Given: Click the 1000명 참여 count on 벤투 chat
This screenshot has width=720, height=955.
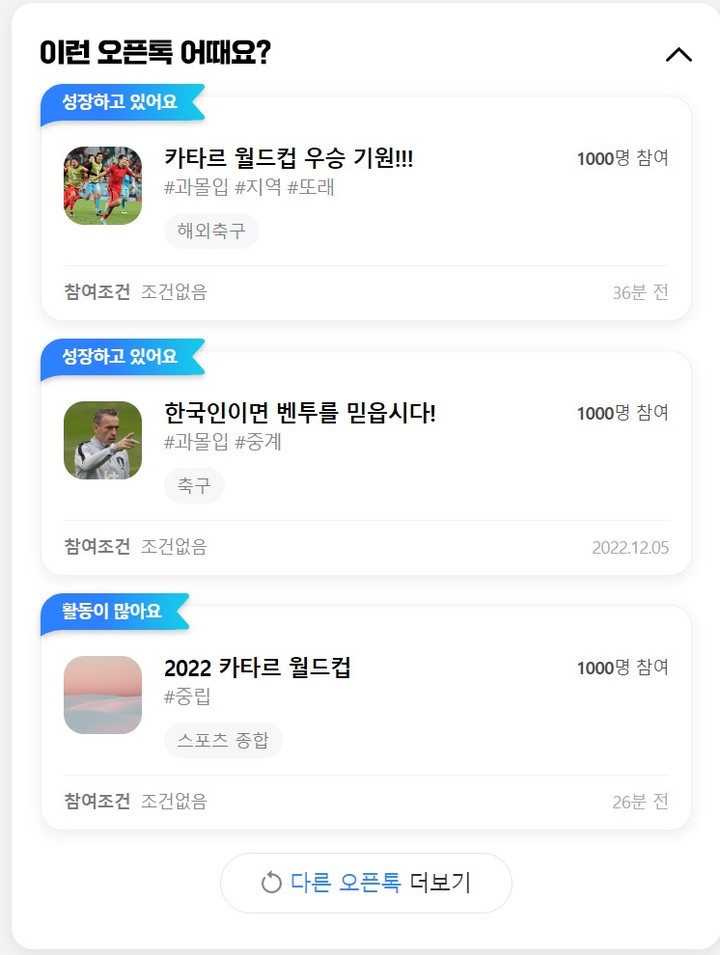Looking at the screenshot, I should [x=623, y=413].
